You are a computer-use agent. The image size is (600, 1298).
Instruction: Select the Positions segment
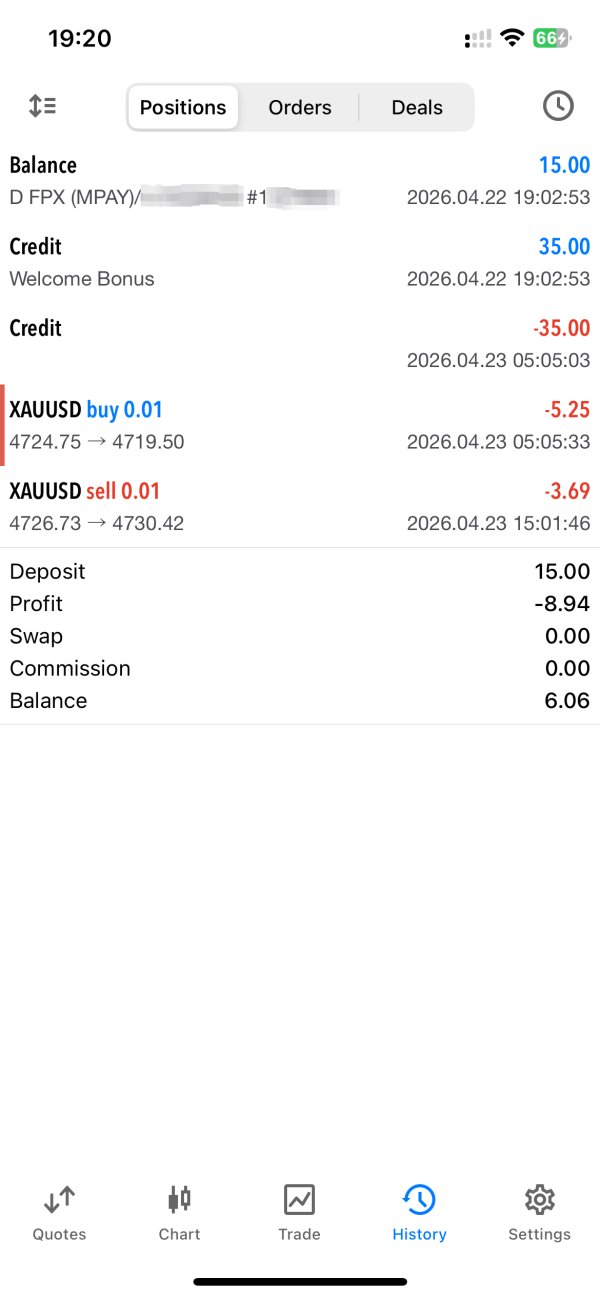tap(183, 107)
